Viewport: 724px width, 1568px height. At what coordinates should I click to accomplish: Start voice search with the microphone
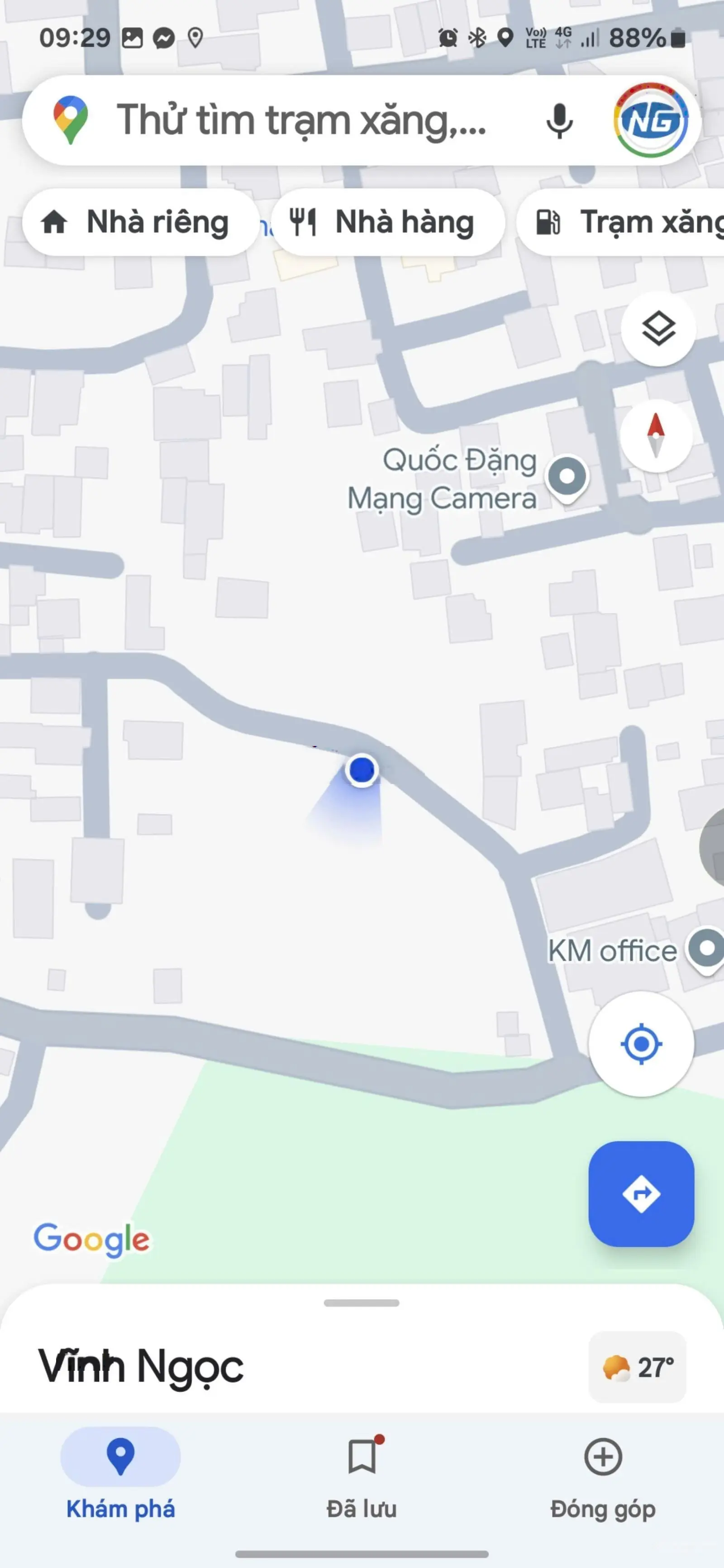558,120
